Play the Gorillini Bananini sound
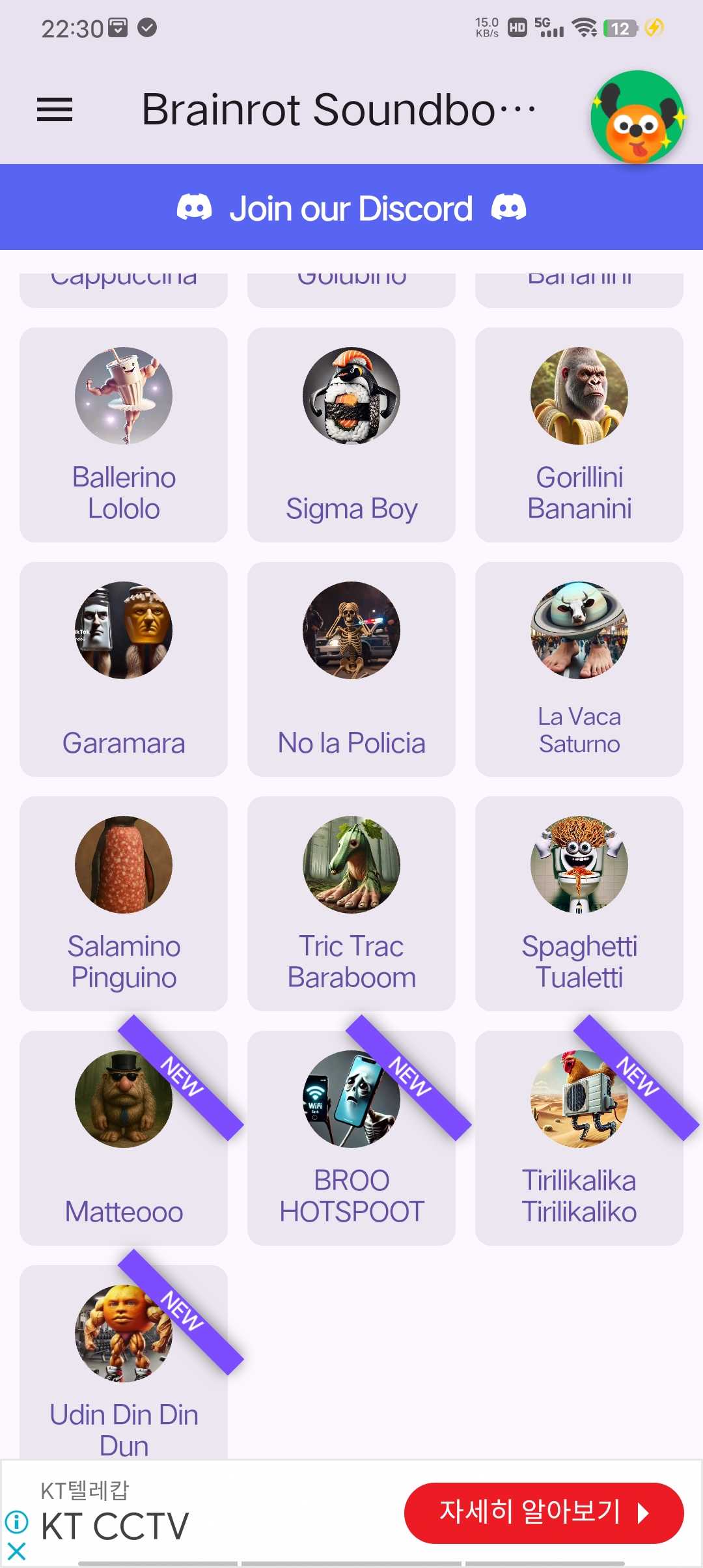 click(579, 434)
